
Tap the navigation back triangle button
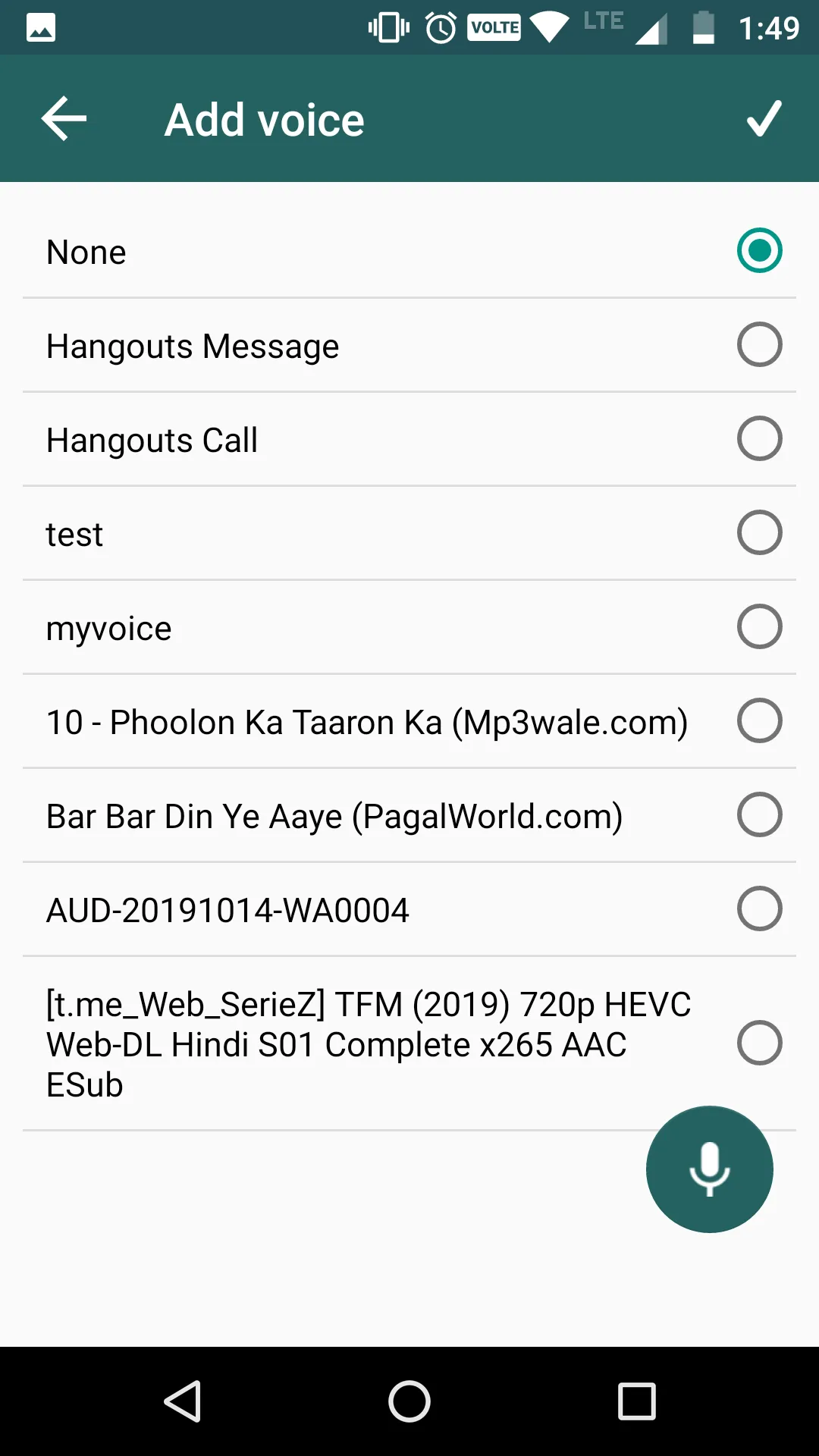182,1400
